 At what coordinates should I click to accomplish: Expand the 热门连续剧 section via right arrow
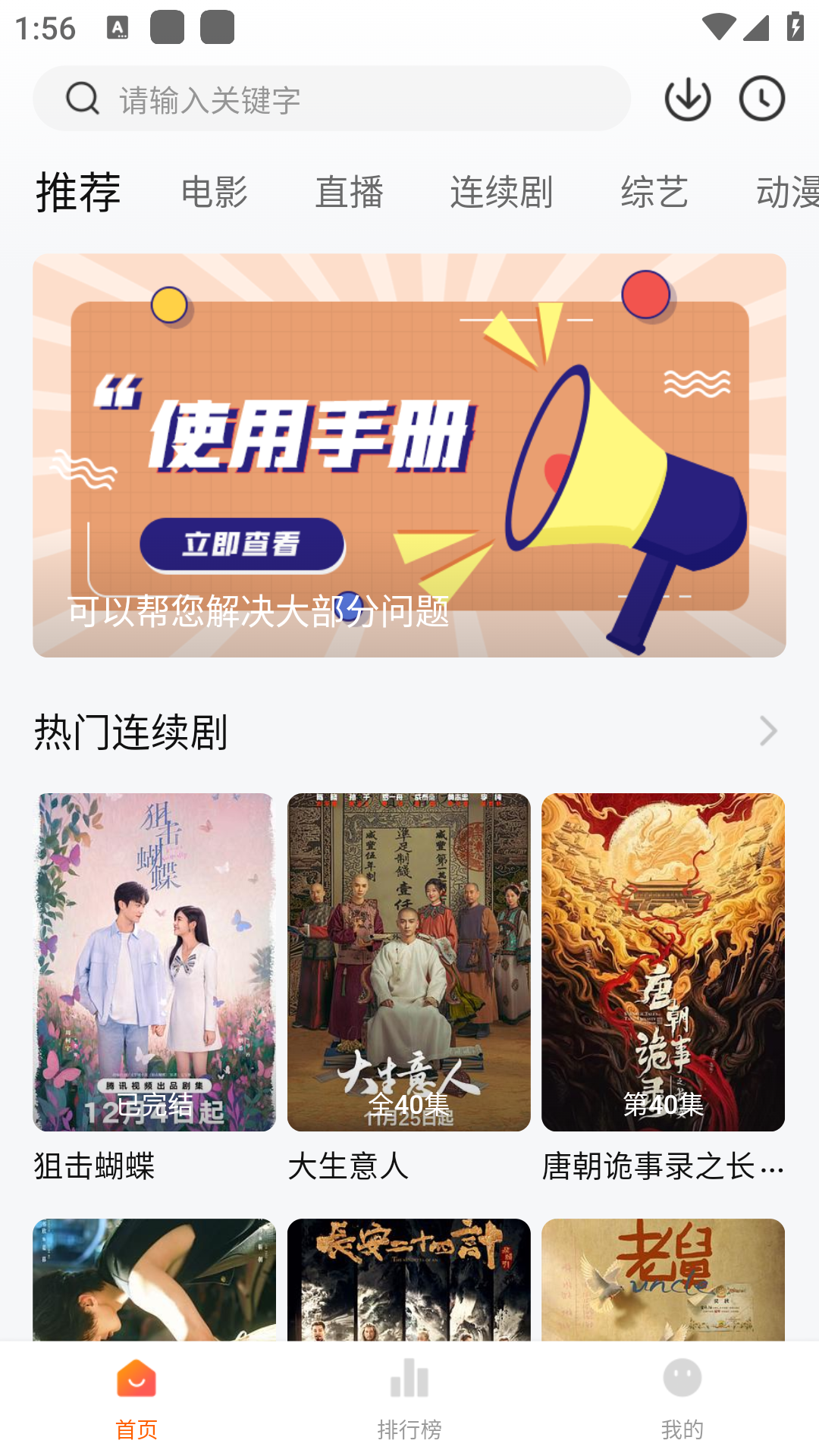point(768,731)
